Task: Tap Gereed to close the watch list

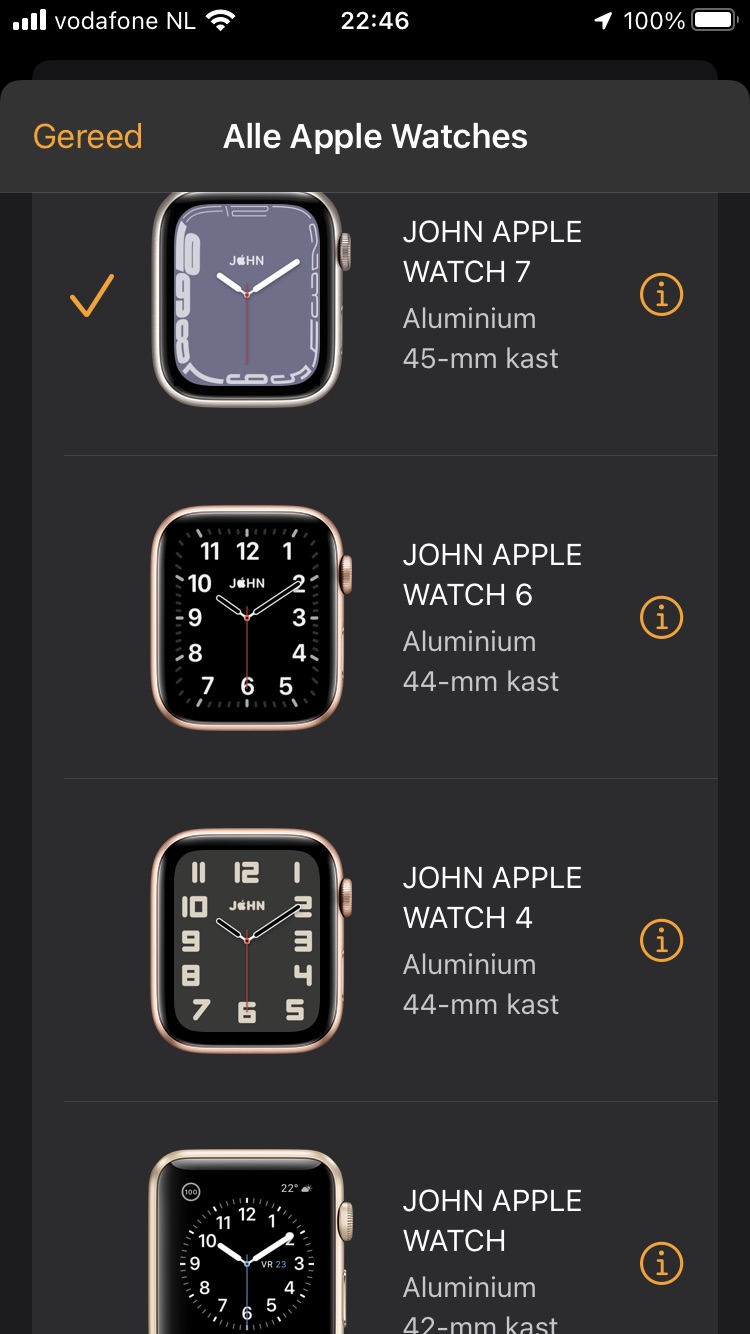Action: coord(88,136)
